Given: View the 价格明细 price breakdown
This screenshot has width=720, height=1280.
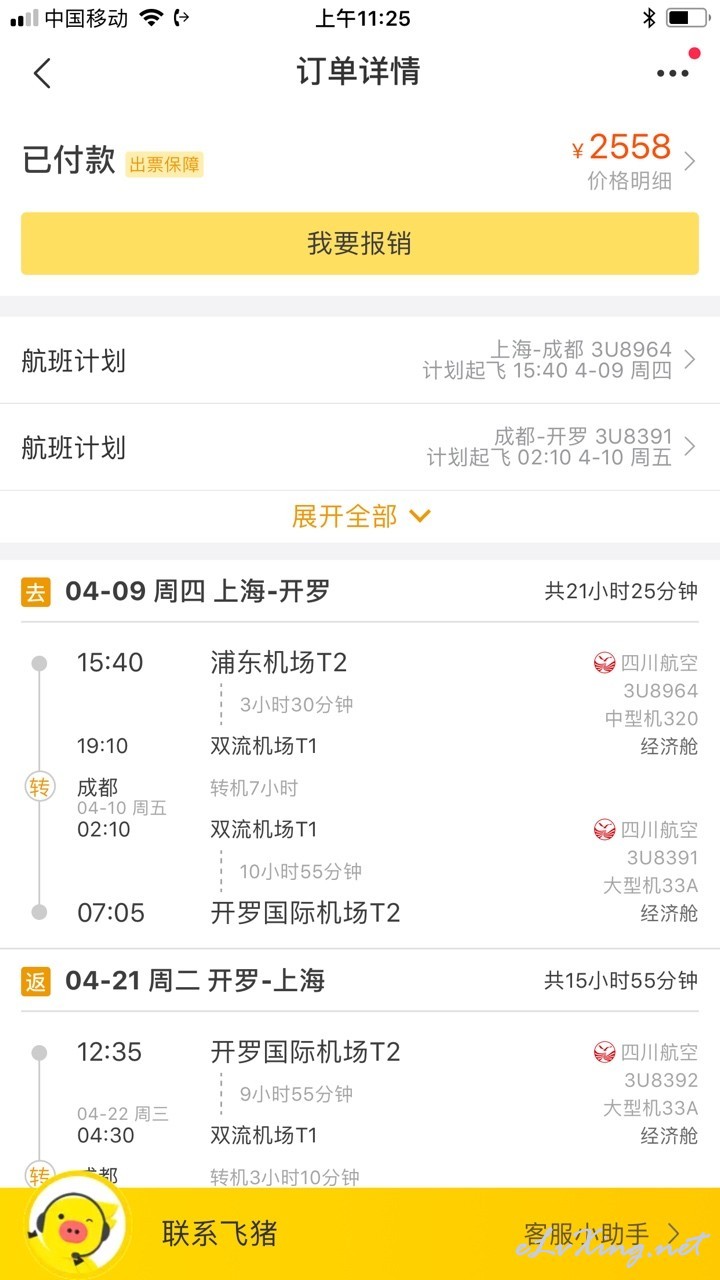Looking at the screenshot, I should point(629,182).
